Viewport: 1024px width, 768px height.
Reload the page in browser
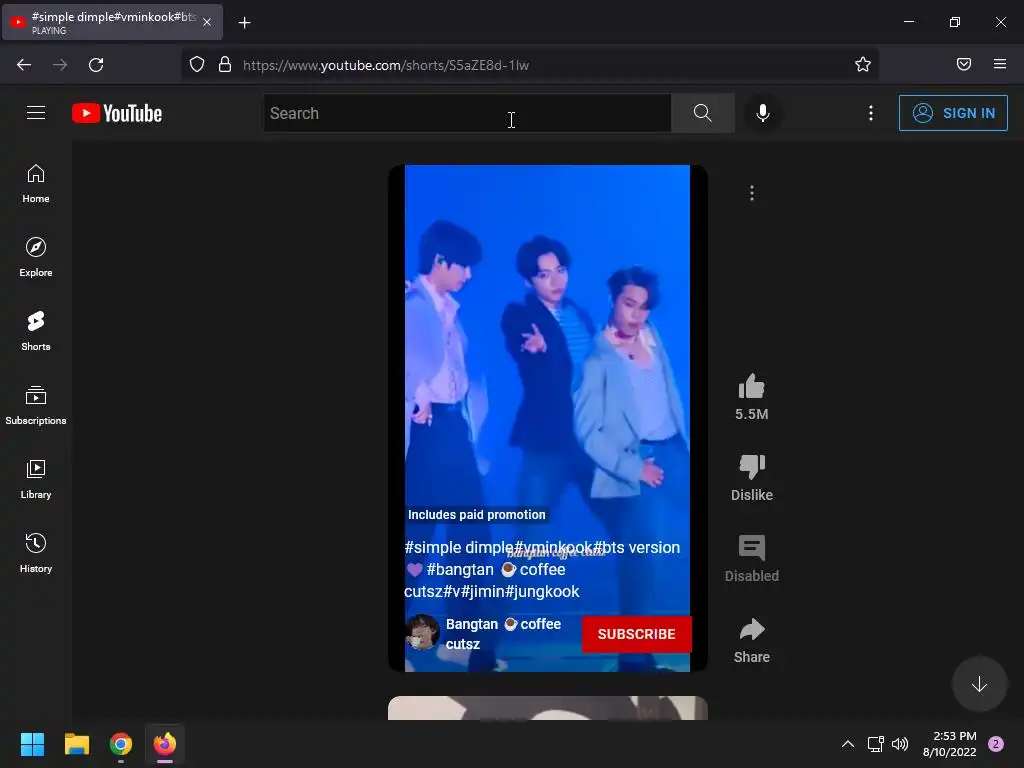click(x=96, y=65)
